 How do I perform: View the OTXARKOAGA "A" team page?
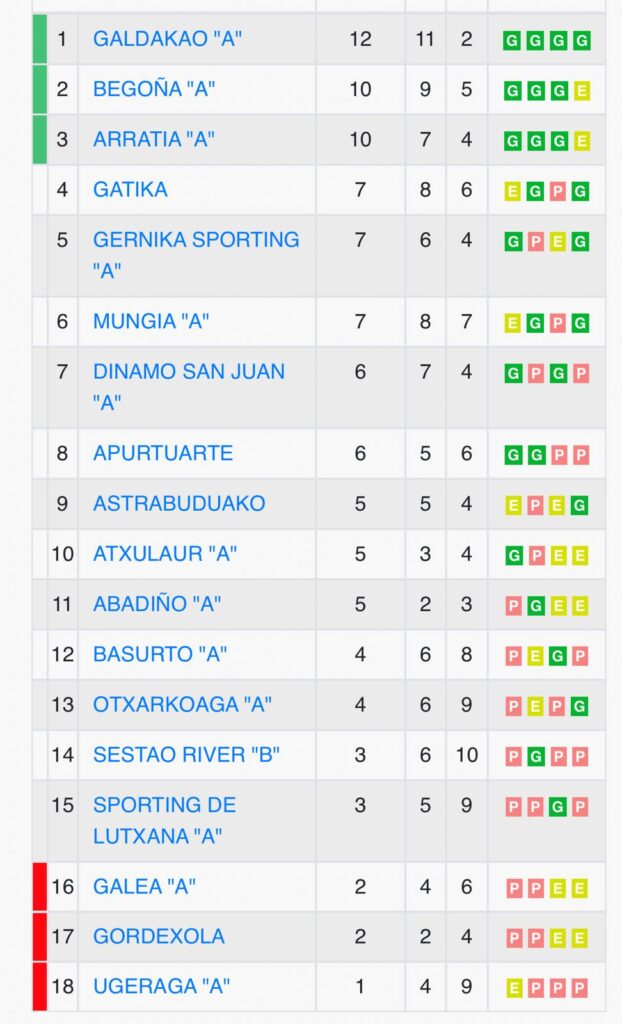coord(182,704)
